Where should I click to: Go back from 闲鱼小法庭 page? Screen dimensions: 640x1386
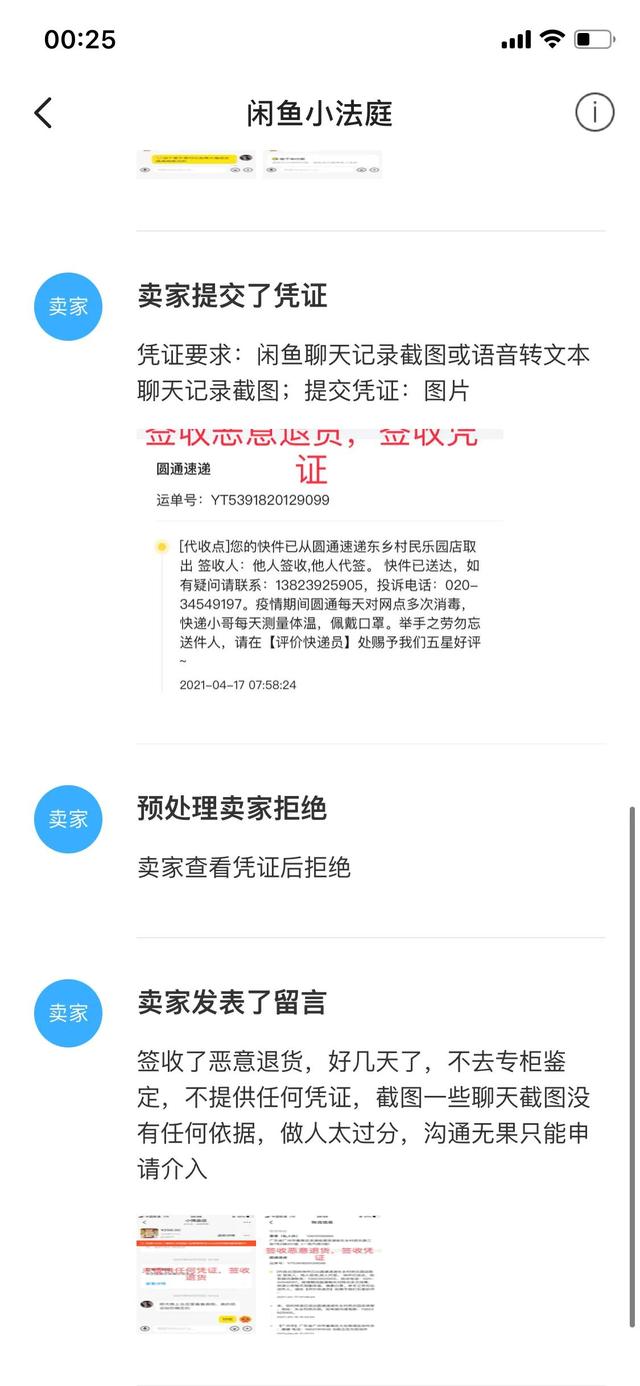(x=42, y=113)
